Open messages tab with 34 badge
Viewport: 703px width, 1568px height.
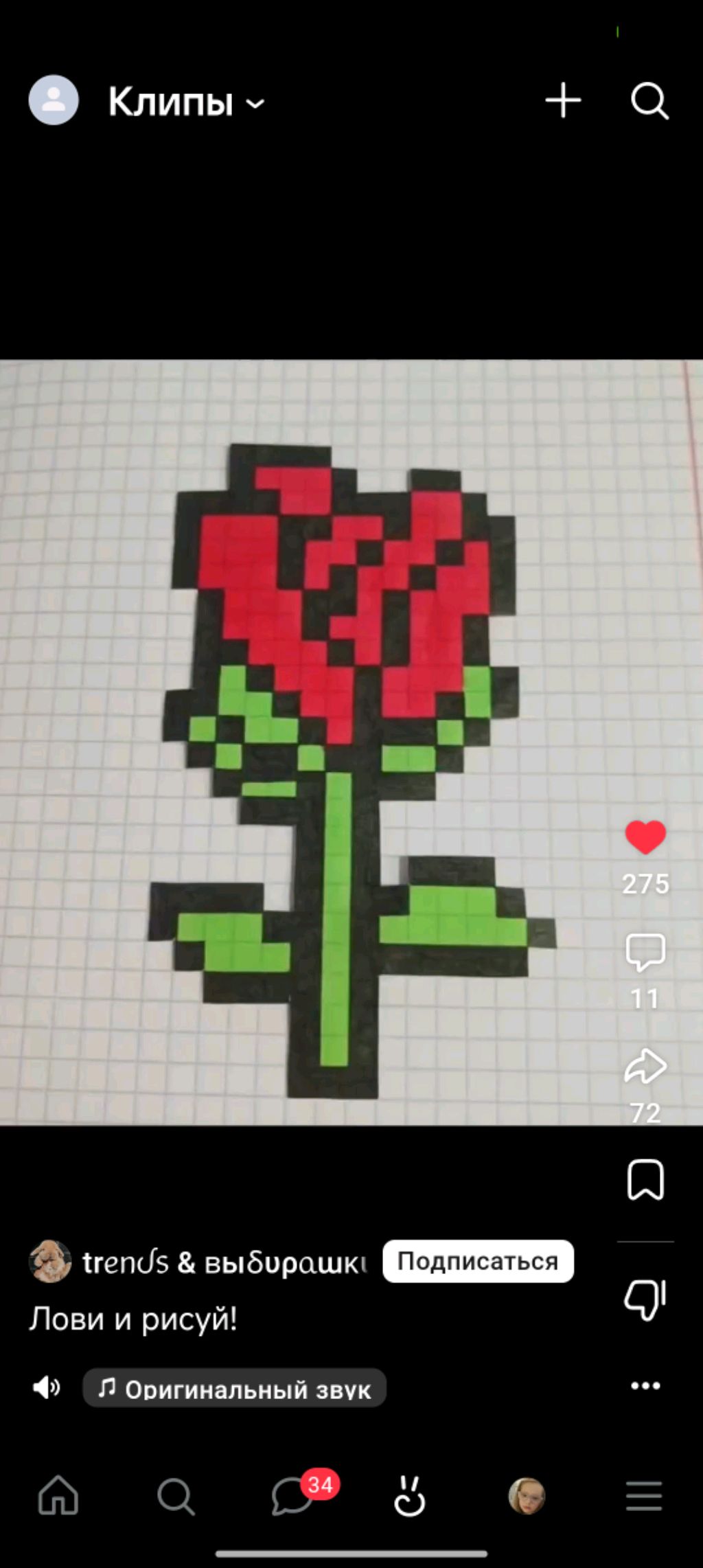point(292,1496)
